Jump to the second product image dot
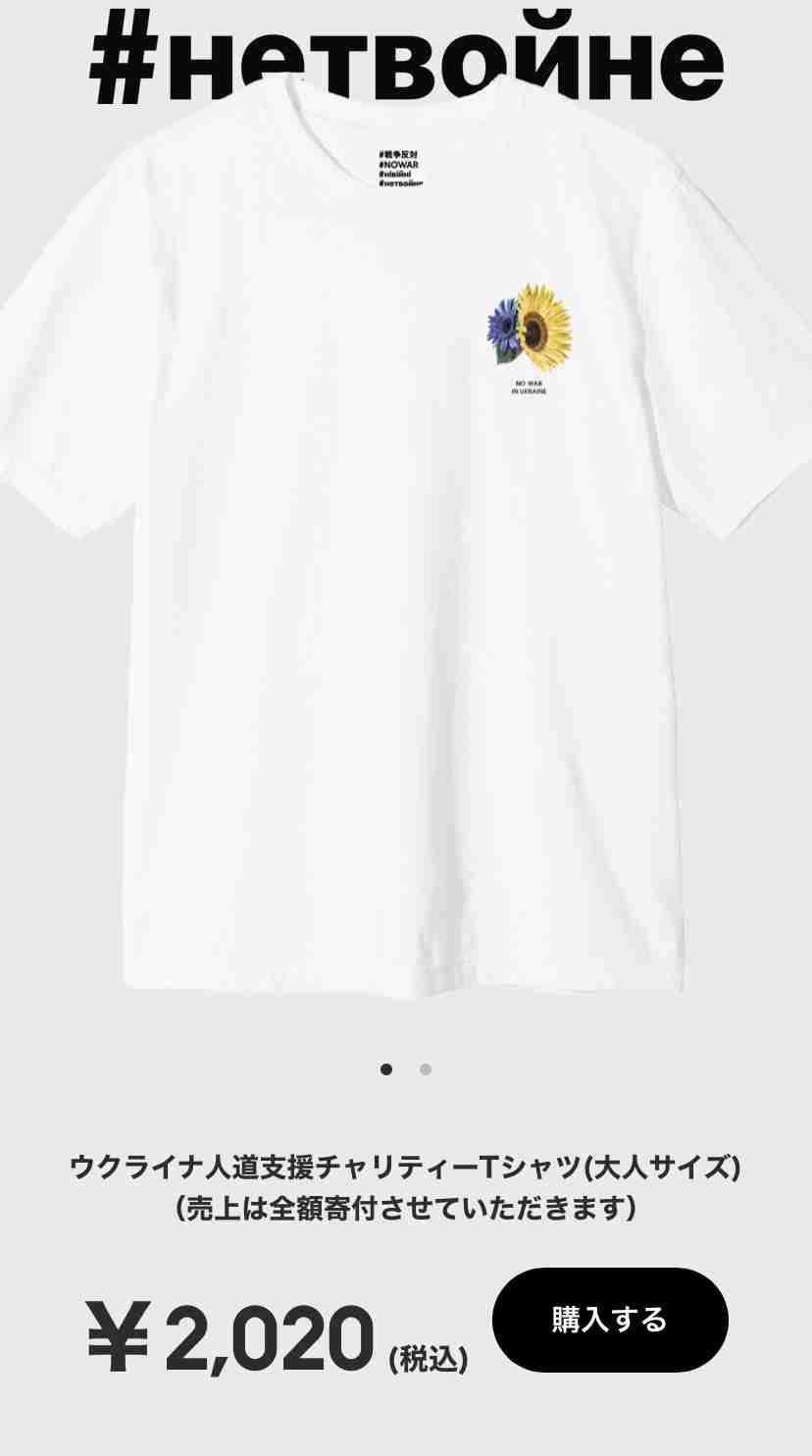This screenshot has height=1456, width=812. (x=426, y=1069)
